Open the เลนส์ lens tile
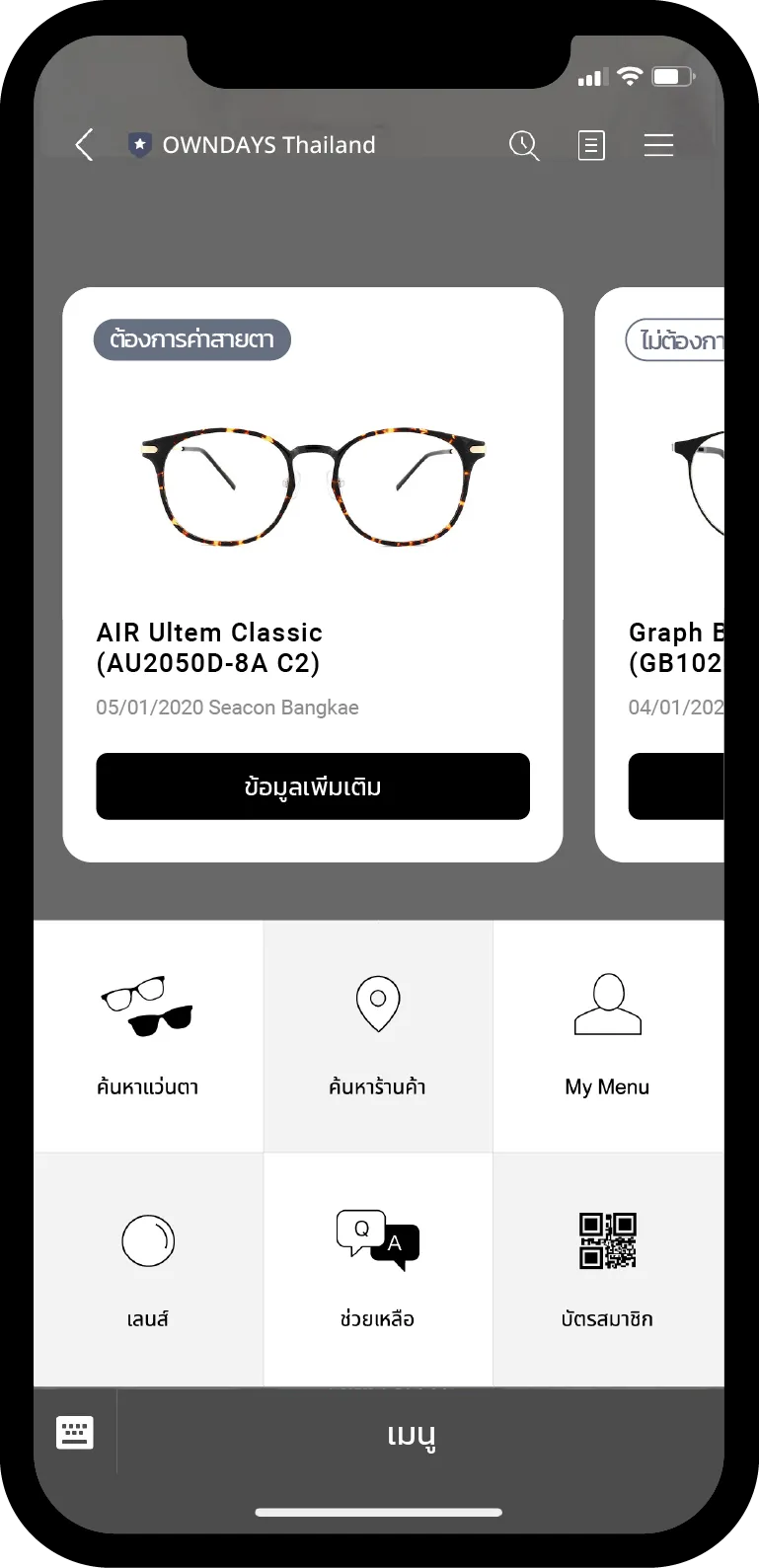The height and width of the screenshot is (1568, 759). [x=148, y=1268]
